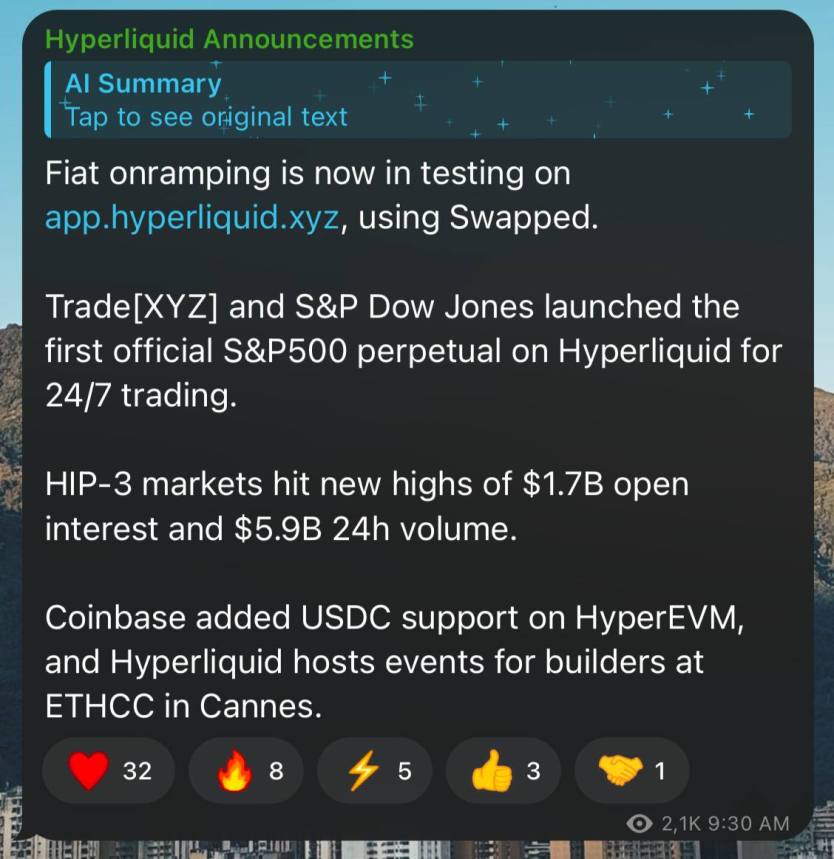Open the app.hyperliquid.xyz link

pos(190,217)
